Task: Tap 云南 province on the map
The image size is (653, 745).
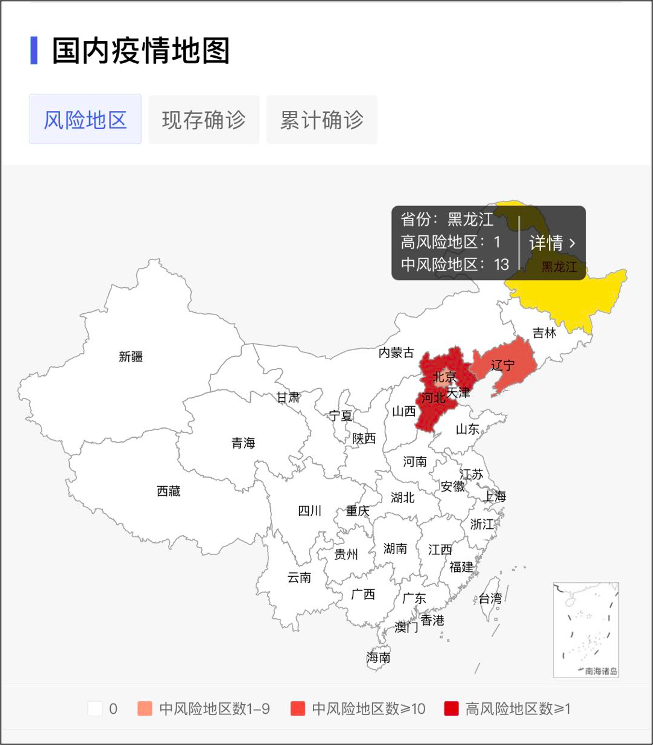Action: pyautogui.click(x=299, y=577)
